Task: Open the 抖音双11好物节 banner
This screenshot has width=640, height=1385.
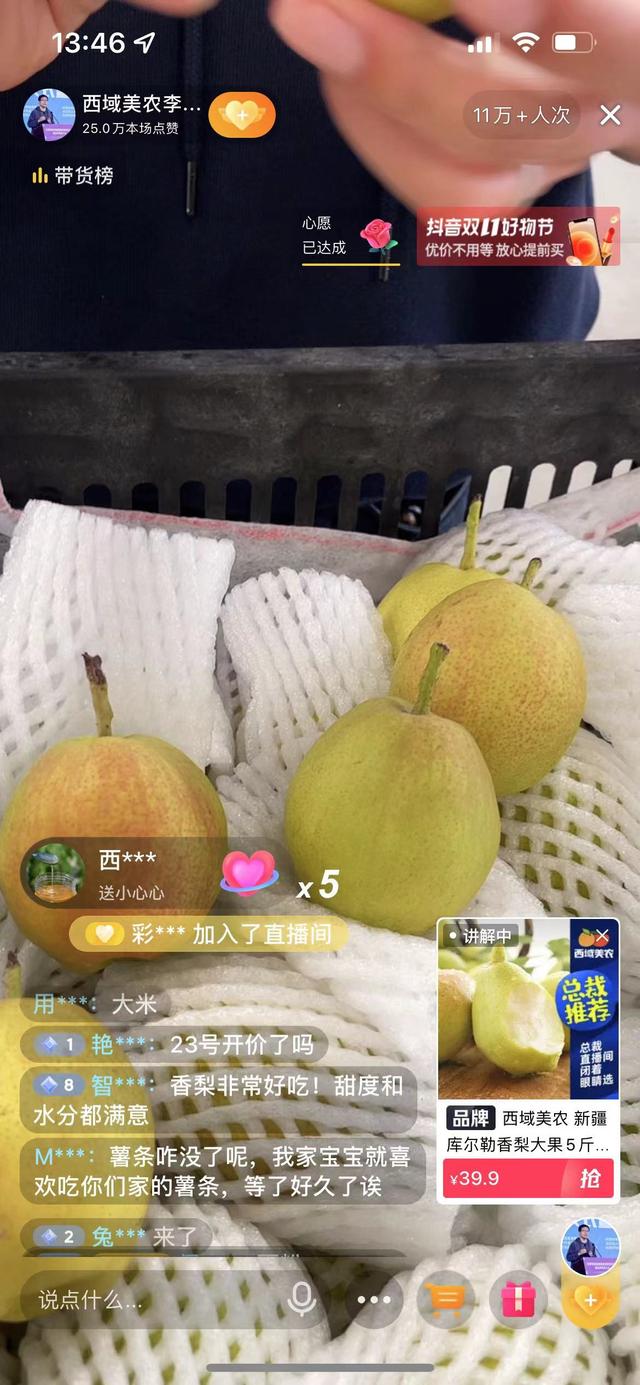Action: pos(518,237)
